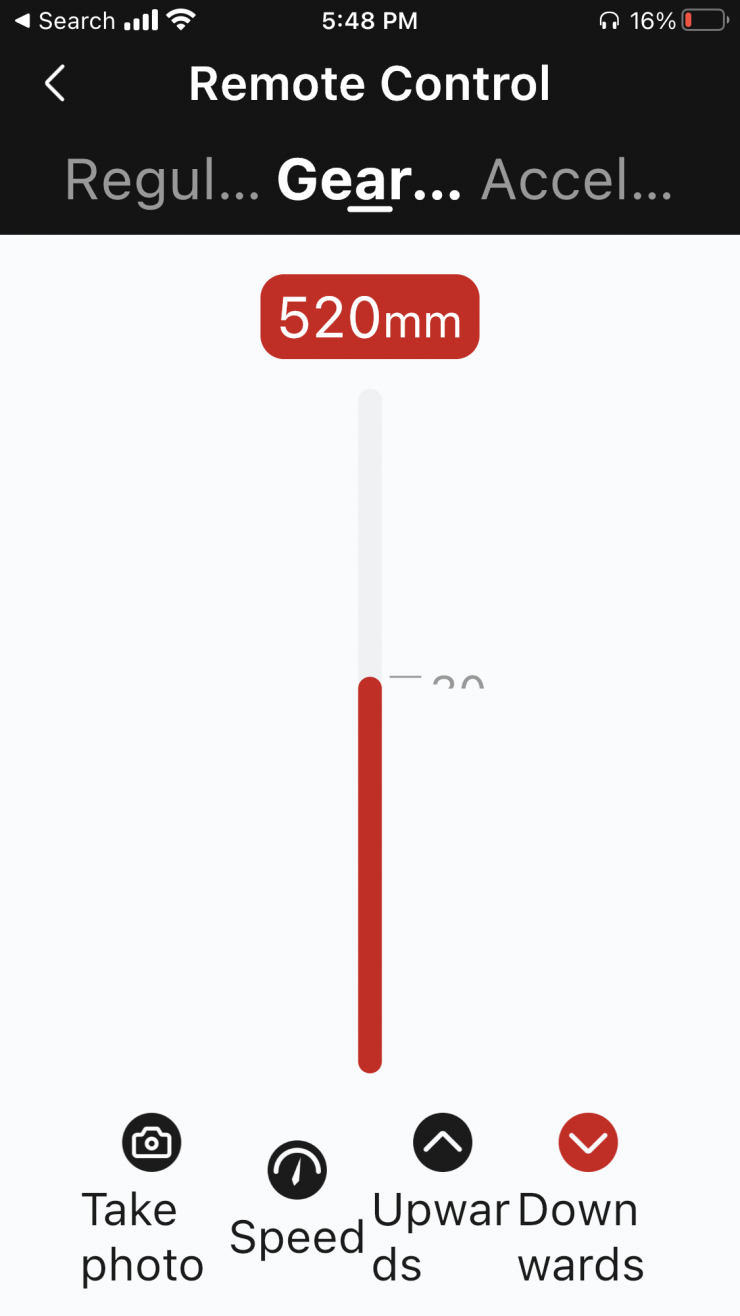Screen dimensions: 740x1316
Task: Select the Gear... tab
Action: 368,181
